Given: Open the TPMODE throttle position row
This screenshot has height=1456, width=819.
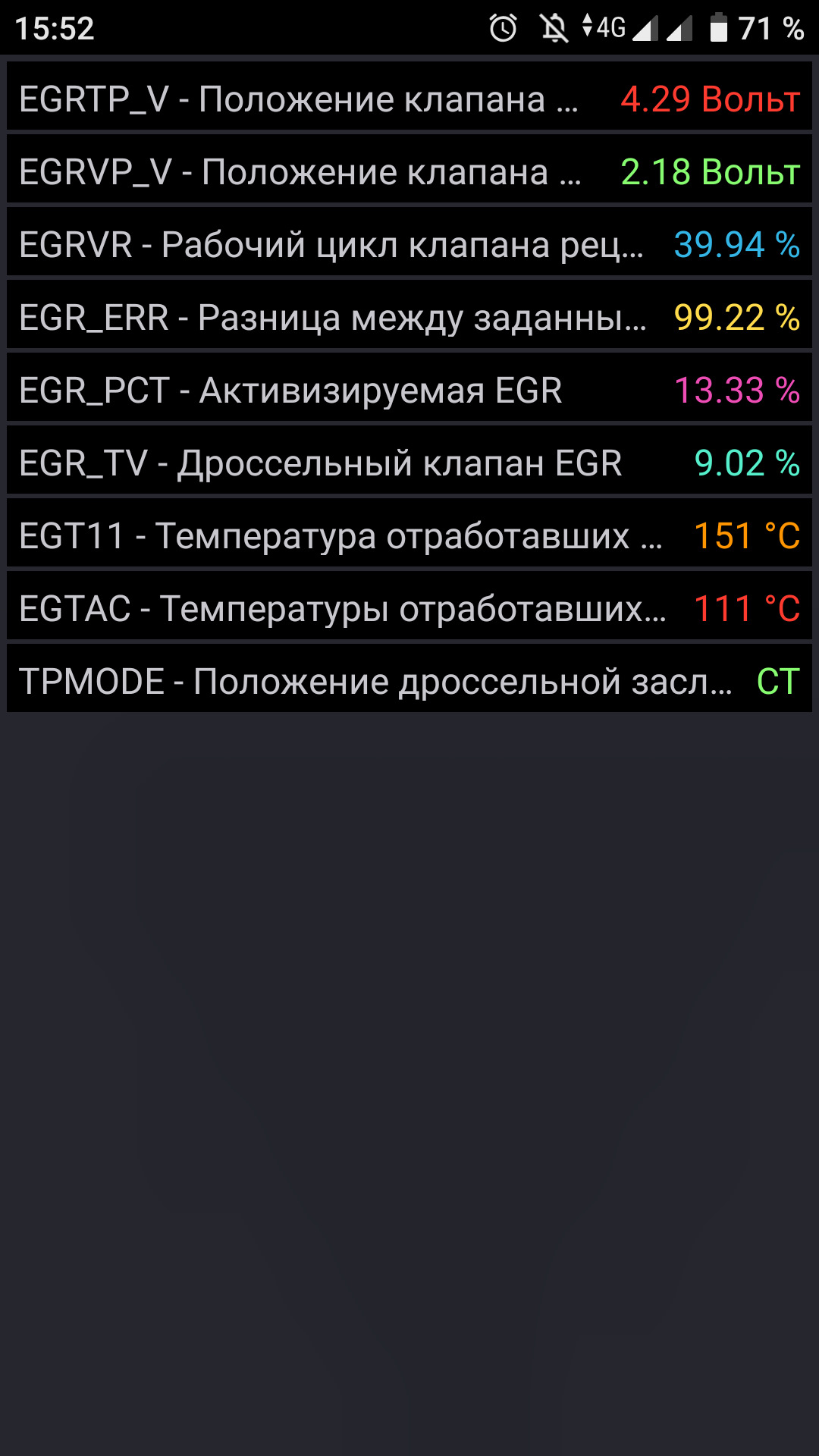Looking at the screenshot, I should 409,681.
